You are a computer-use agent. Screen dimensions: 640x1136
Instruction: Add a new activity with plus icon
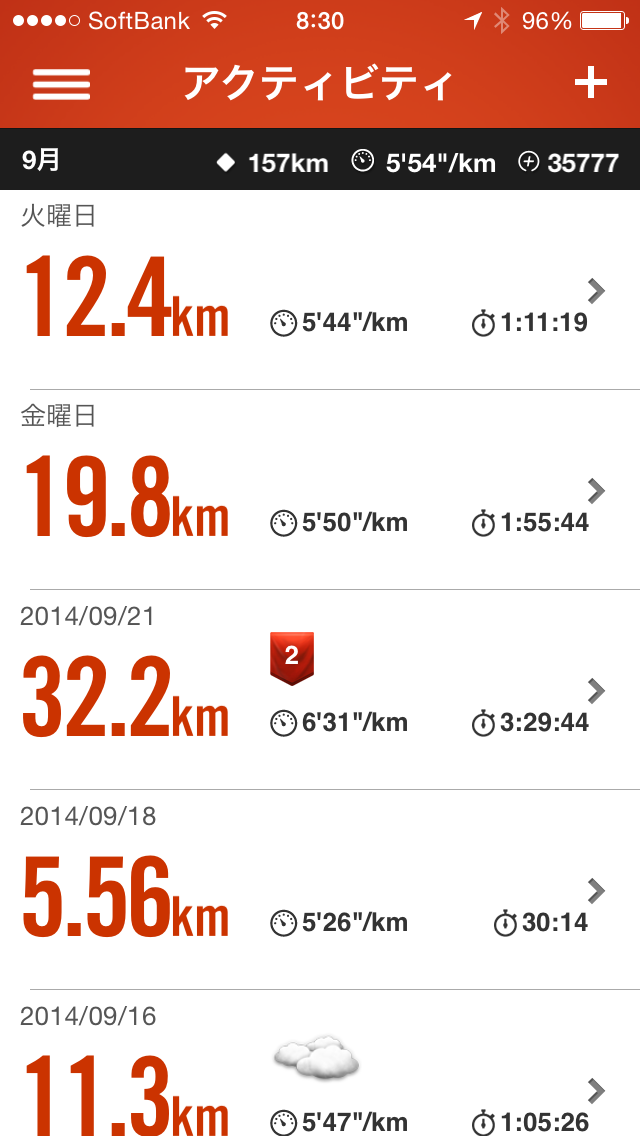(591, 83)
